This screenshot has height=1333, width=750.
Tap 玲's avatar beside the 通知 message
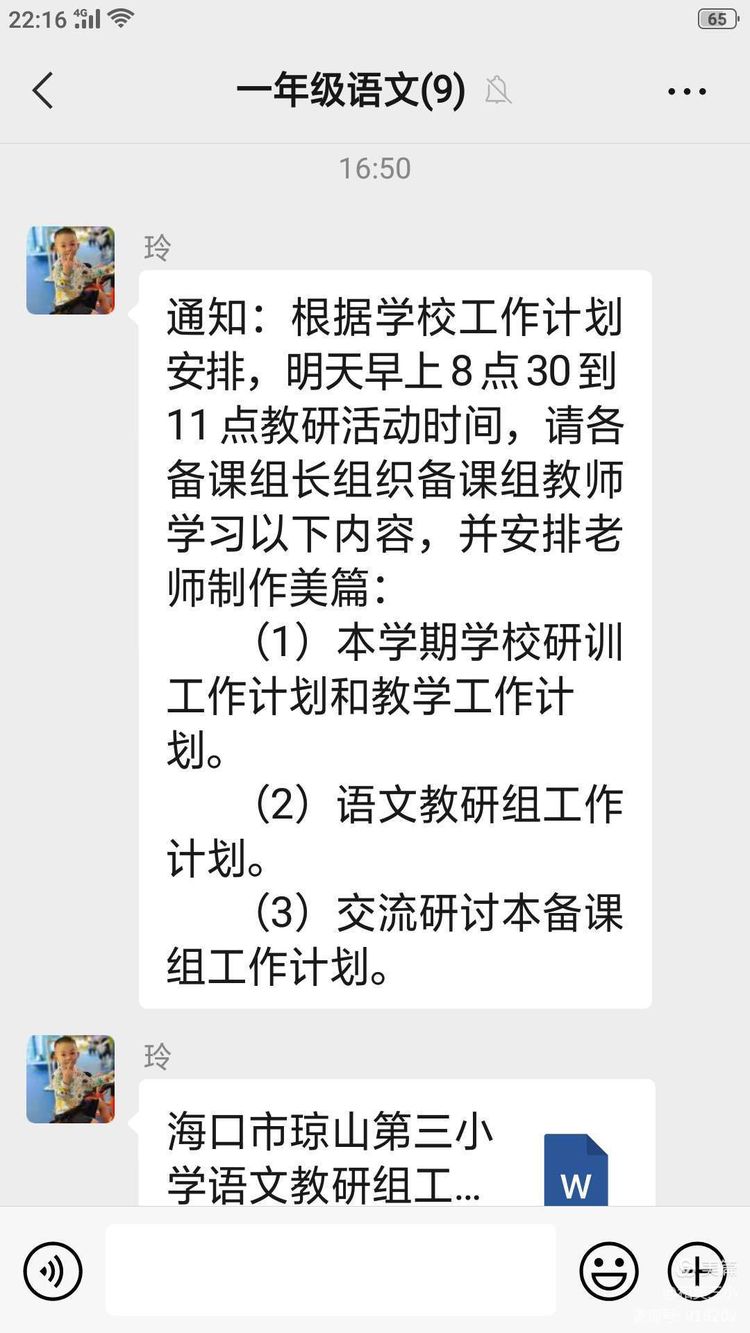pyautogui.click(x=70, y=270)
